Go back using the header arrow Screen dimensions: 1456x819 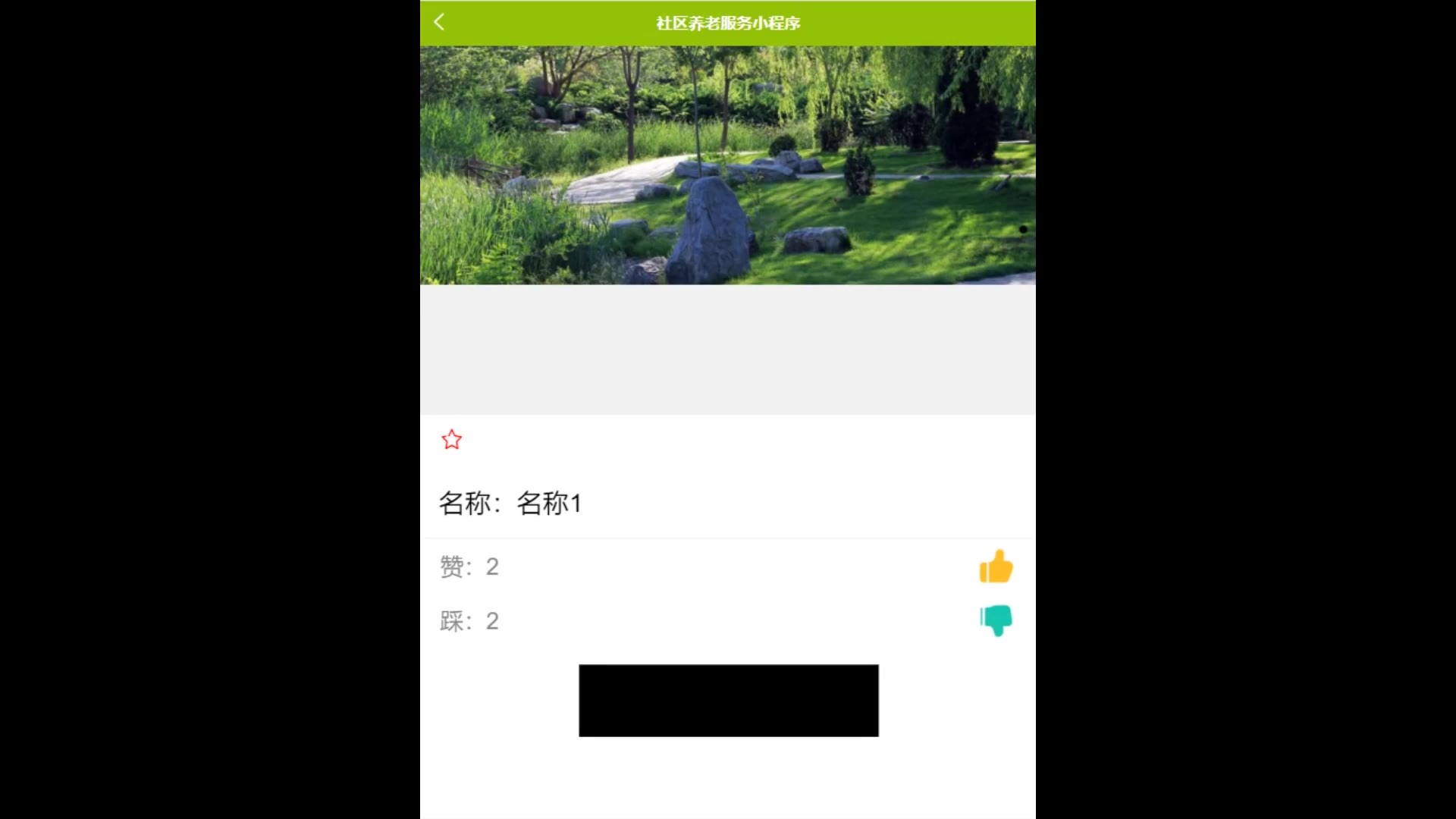[x=439, y=22]
